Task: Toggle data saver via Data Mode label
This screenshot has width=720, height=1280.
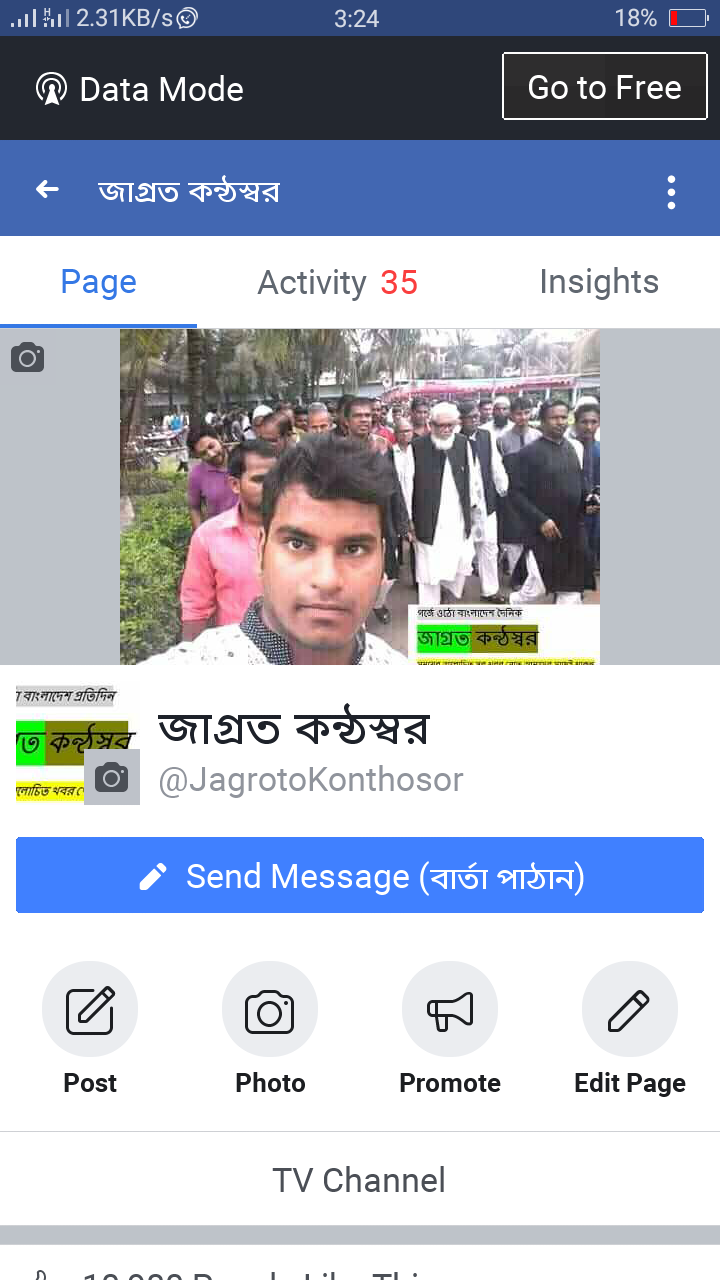Action: (161, 89)
